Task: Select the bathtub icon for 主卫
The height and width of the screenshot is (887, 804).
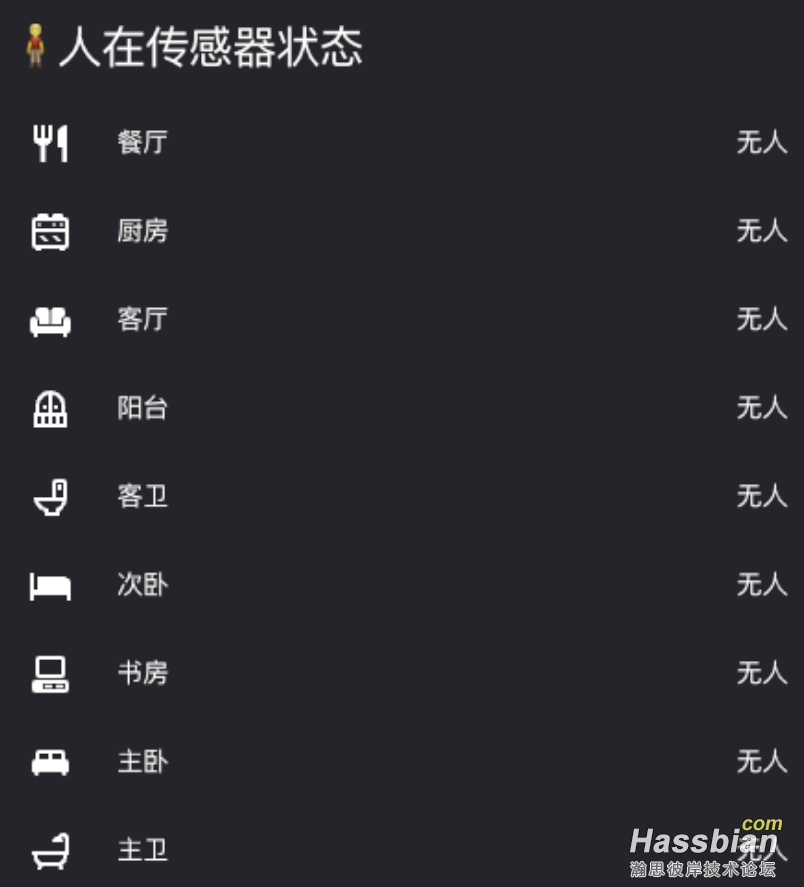Action: tap(50, 851)
